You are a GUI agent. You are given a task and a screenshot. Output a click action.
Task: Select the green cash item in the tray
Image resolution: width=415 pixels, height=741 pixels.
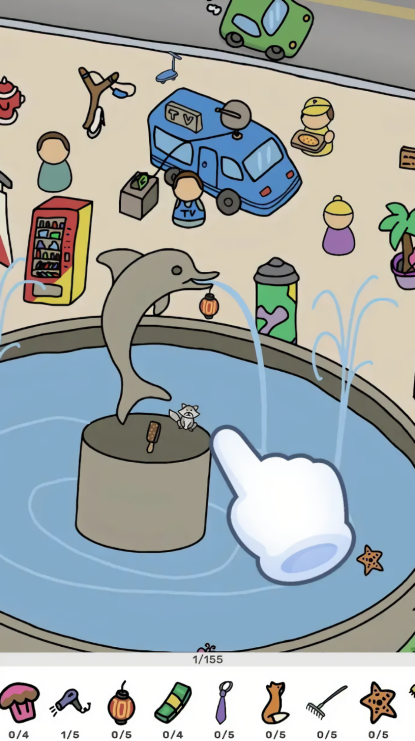173,702
